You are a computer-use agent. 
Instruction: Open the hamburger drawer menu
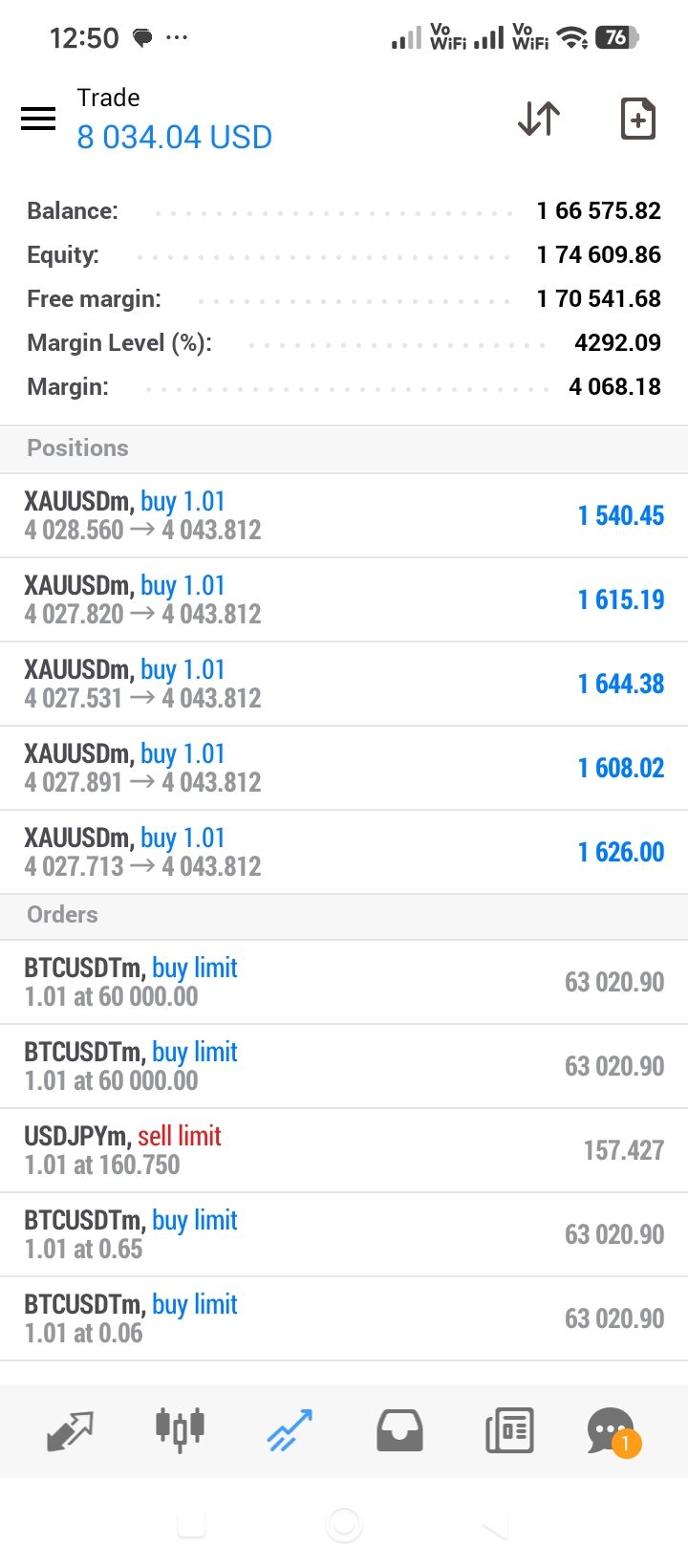click(x=38, y=119)
